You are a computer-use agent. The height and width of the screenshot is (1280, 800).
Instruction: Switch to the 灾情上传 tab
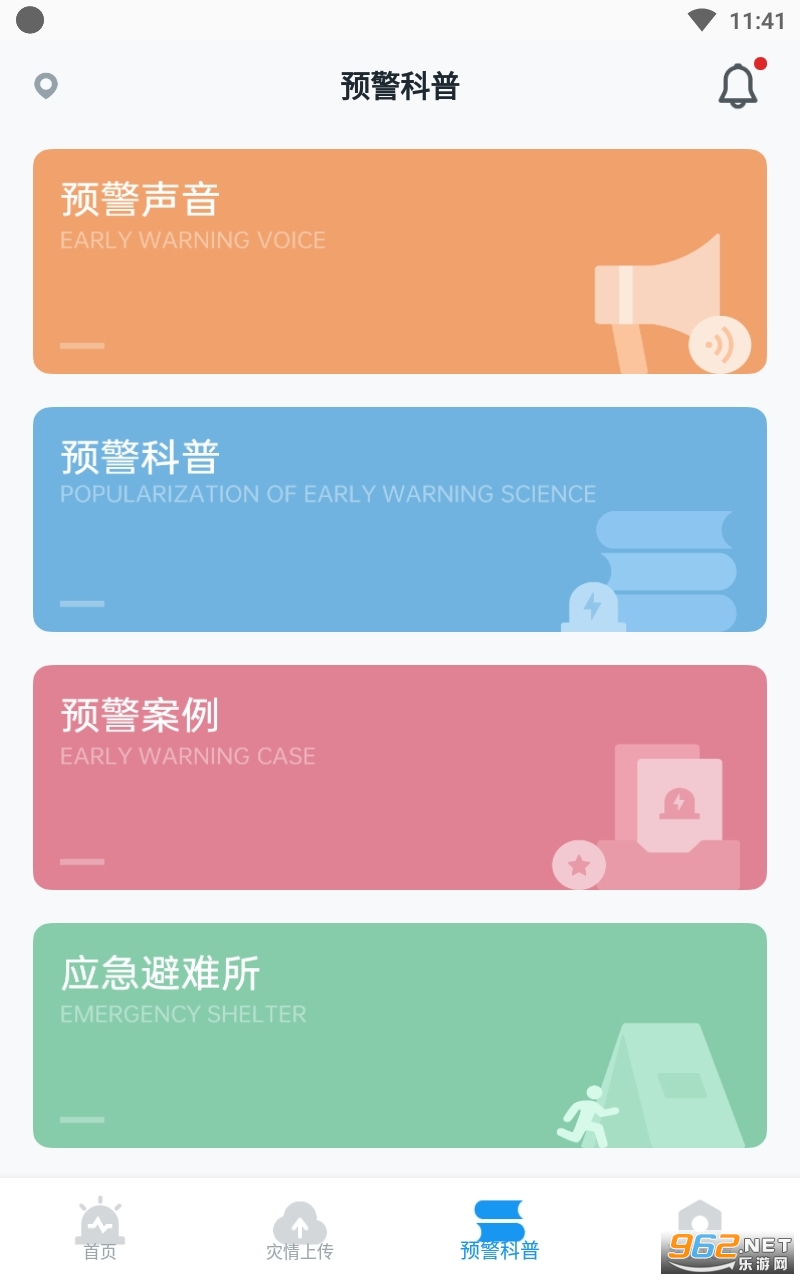point(300,1228)
